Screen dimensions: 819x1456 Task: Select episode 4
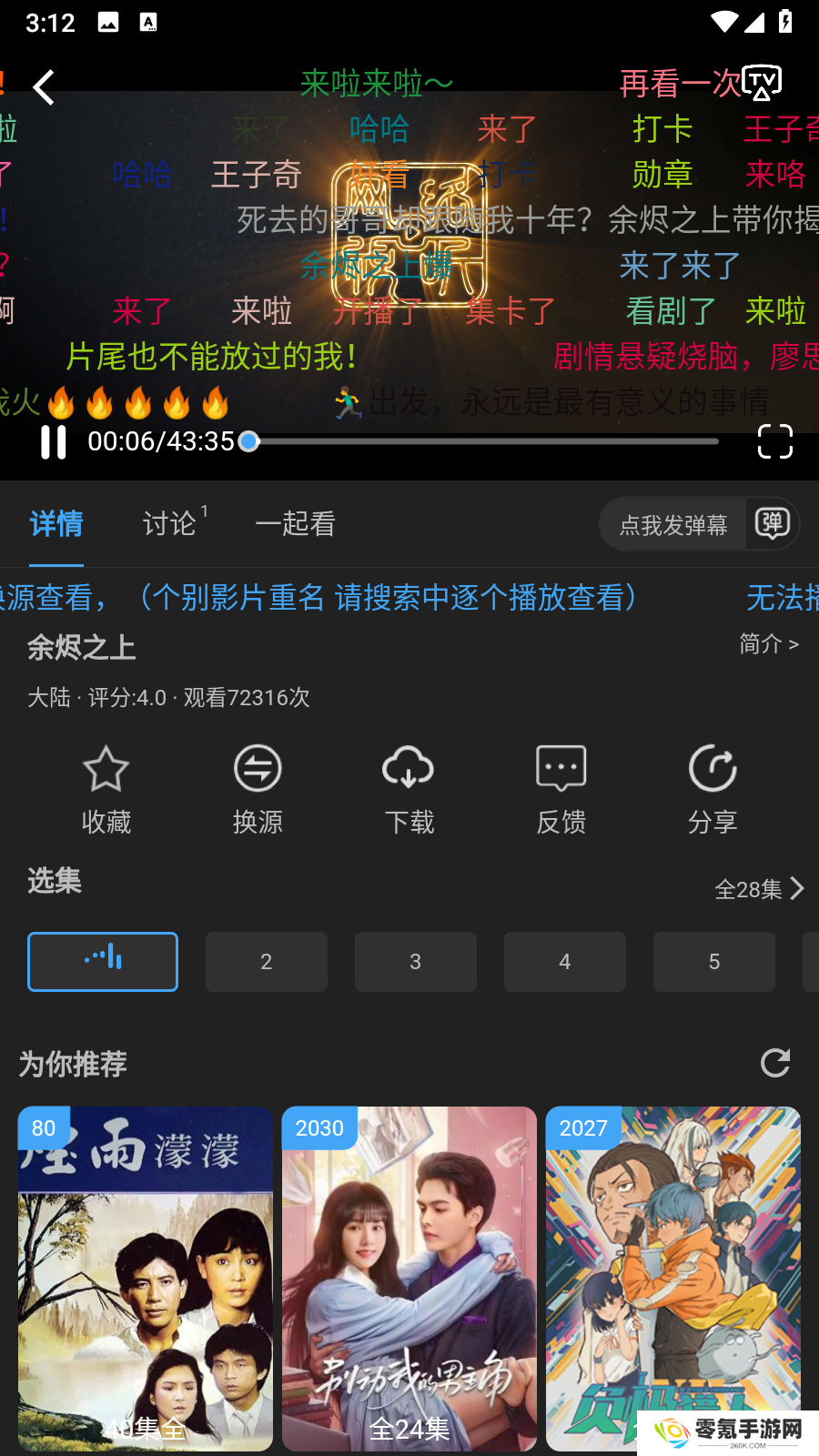(565, 962)
